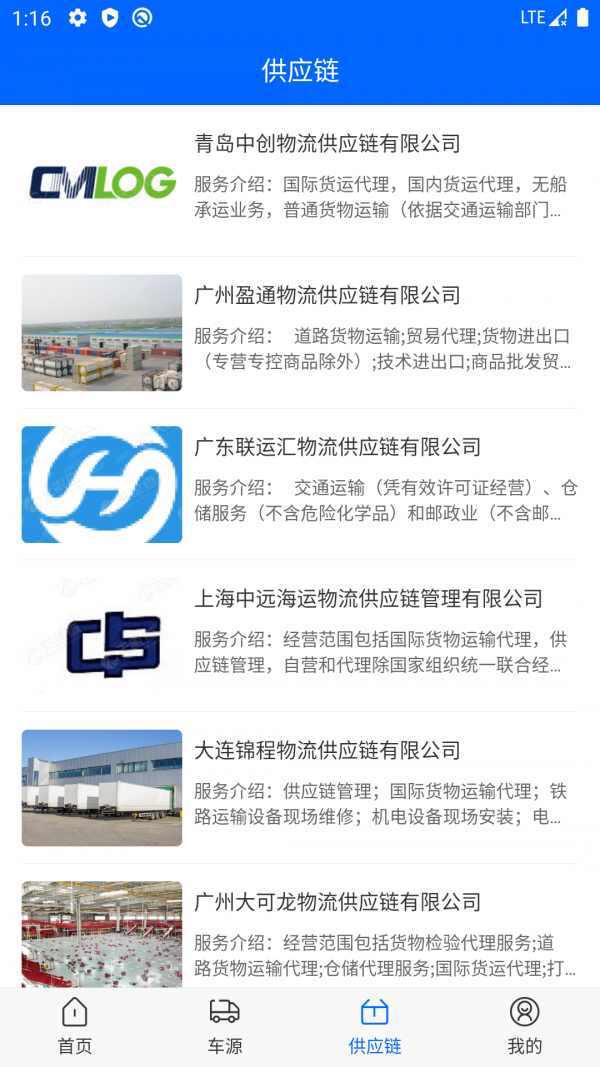Select 上海中远海运物流供应链管理有限公司 entry
Image resolution: width=600 pixels, height=1067 pixels.
(x=368, y=599)
